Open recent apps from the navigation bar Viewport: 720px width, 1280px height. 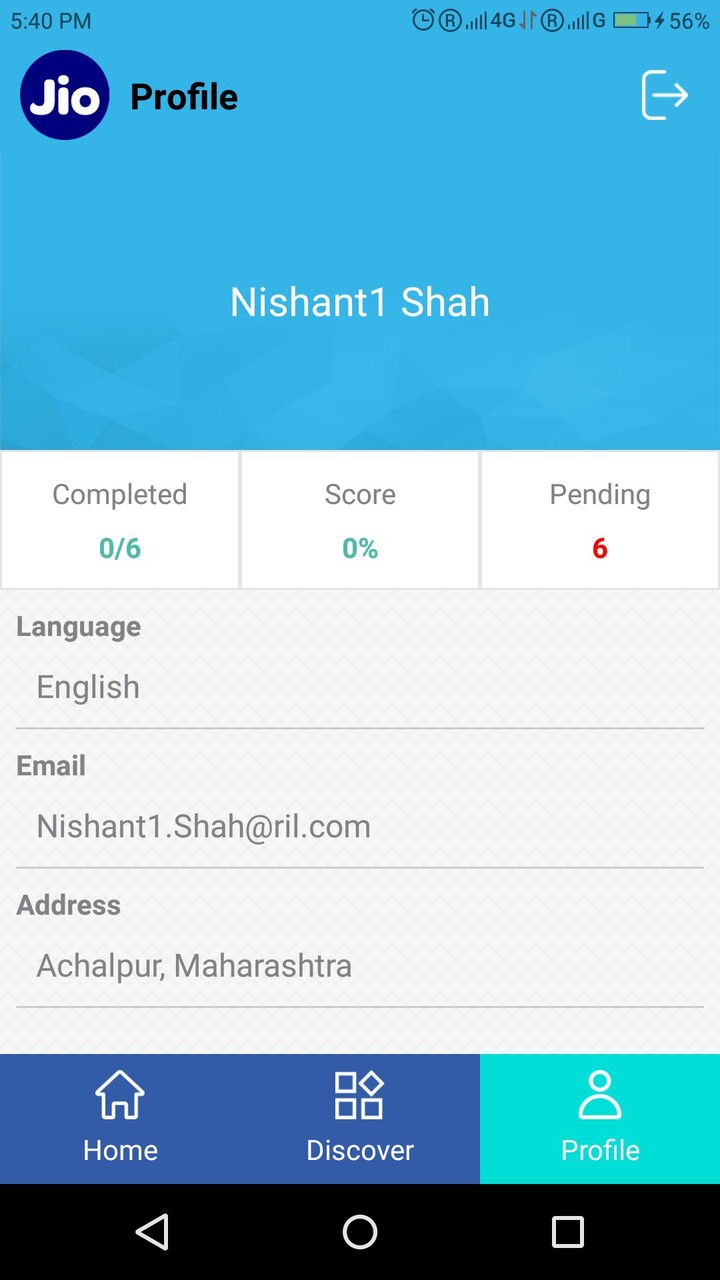[567, 1232]
